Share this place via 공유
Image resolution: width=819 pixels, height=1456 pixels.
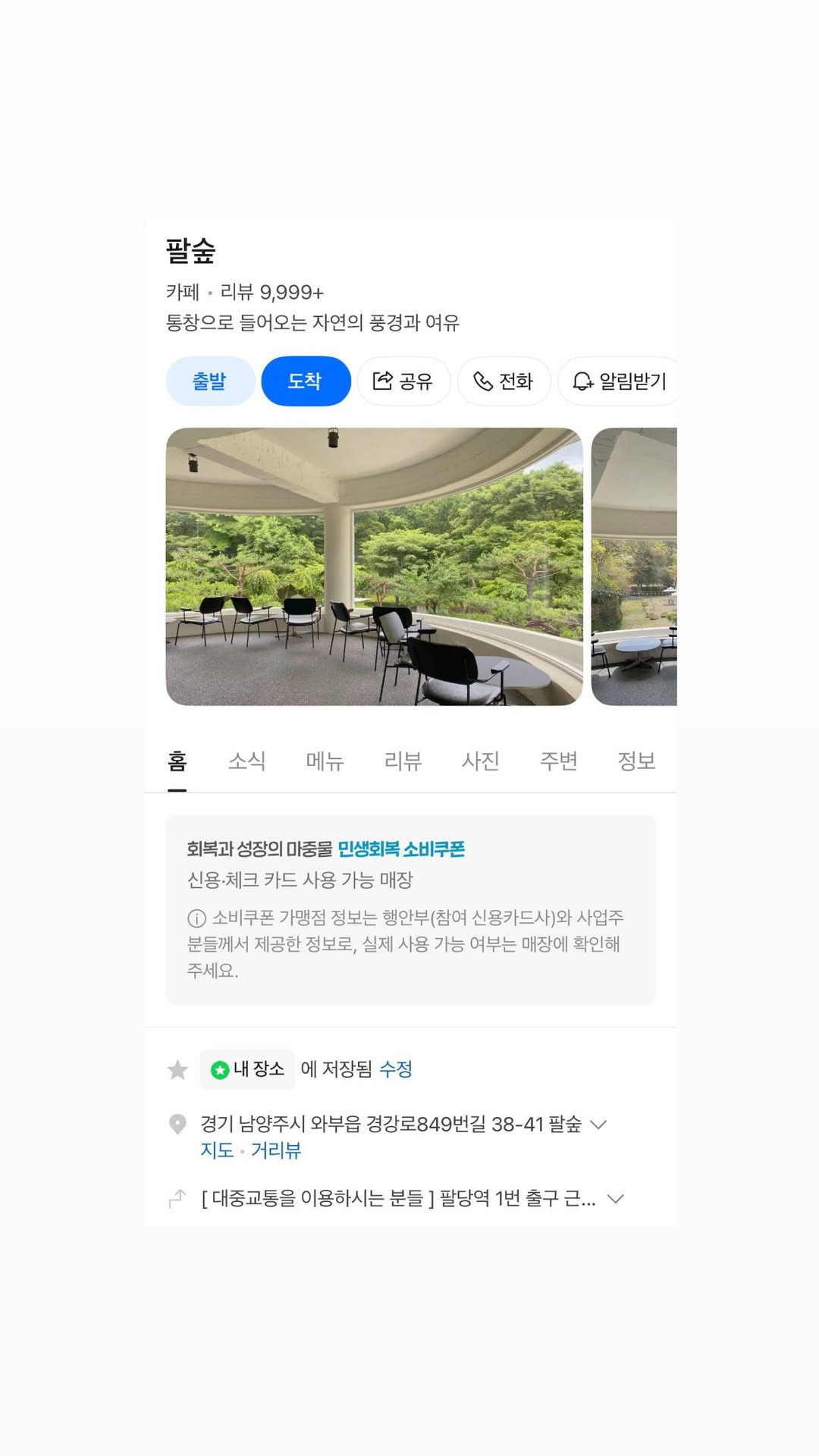403,381
